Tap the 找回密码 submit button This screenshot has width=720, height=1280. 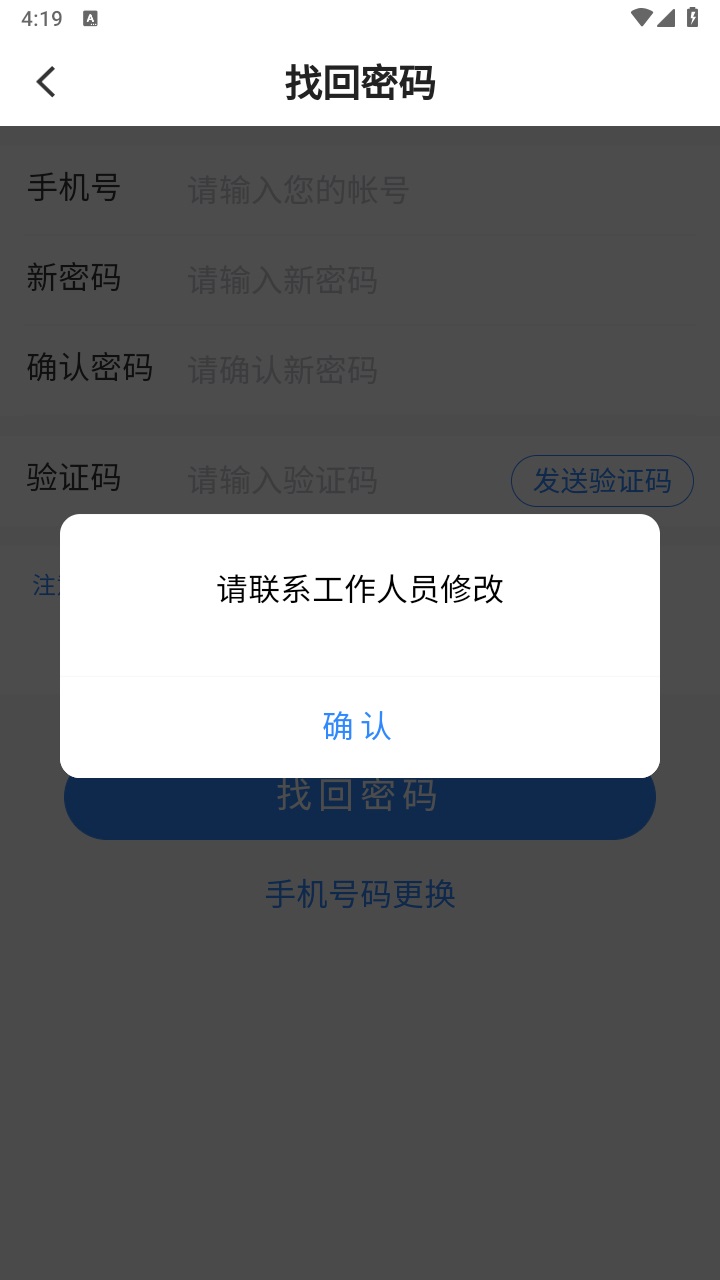(x=360, y=797)
